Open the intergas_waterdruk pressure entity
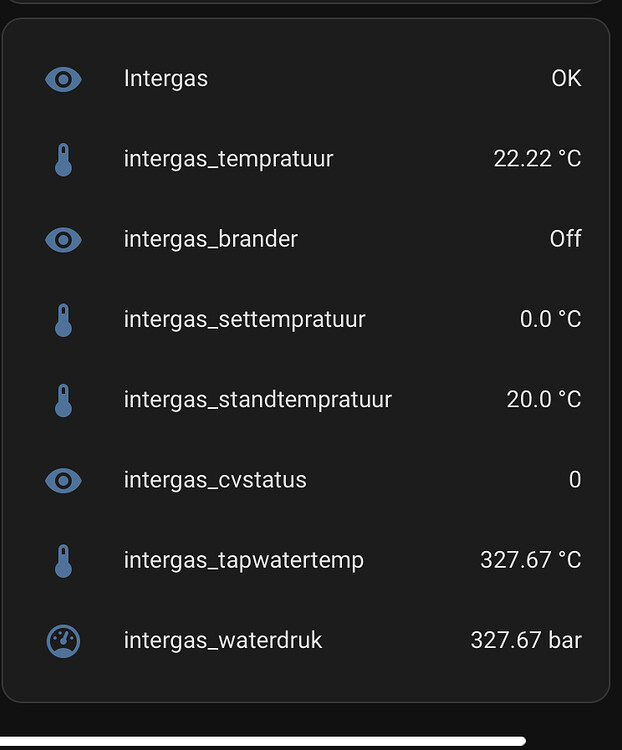The image size is (622, 750). (223, 640)
